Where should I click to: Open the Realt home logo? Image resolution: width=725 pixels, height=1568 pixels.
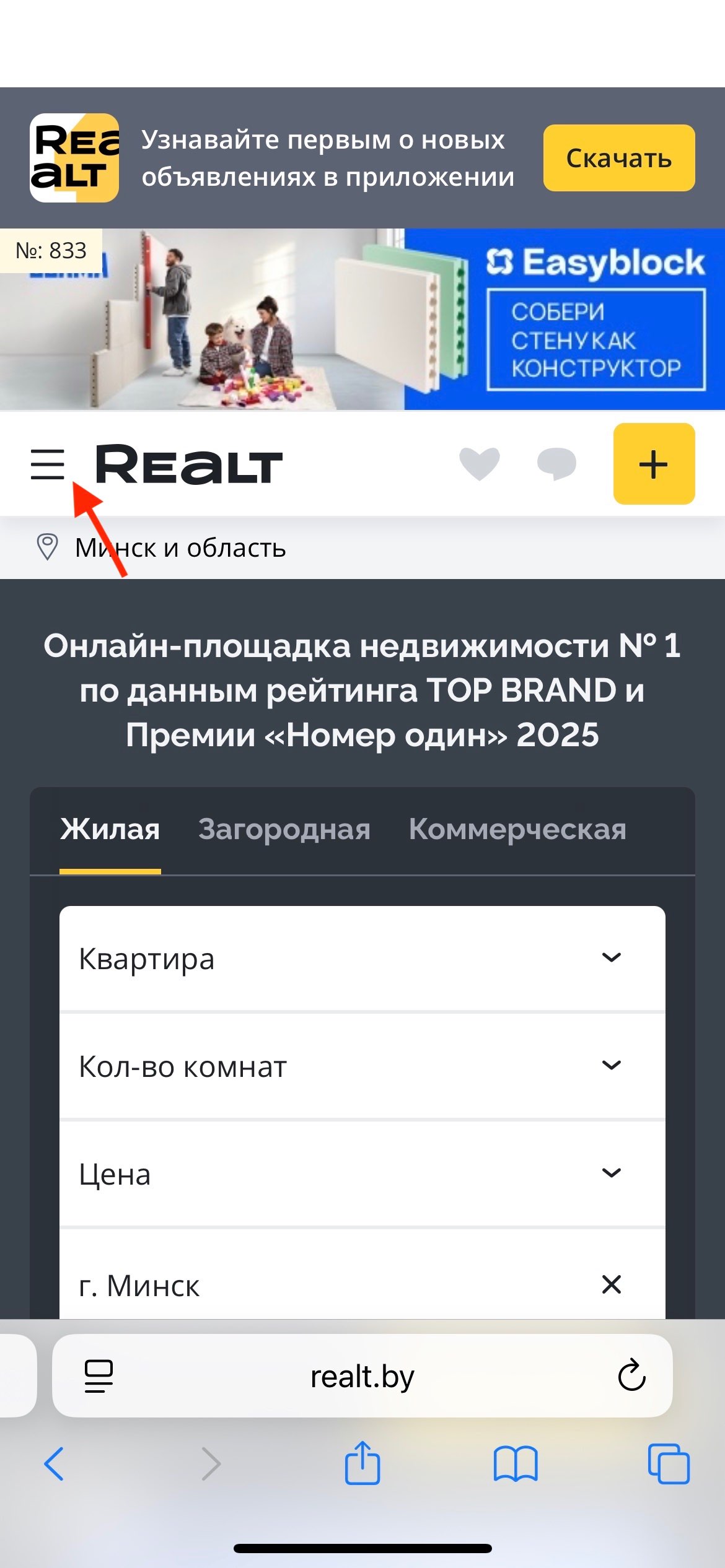(189, 464)
